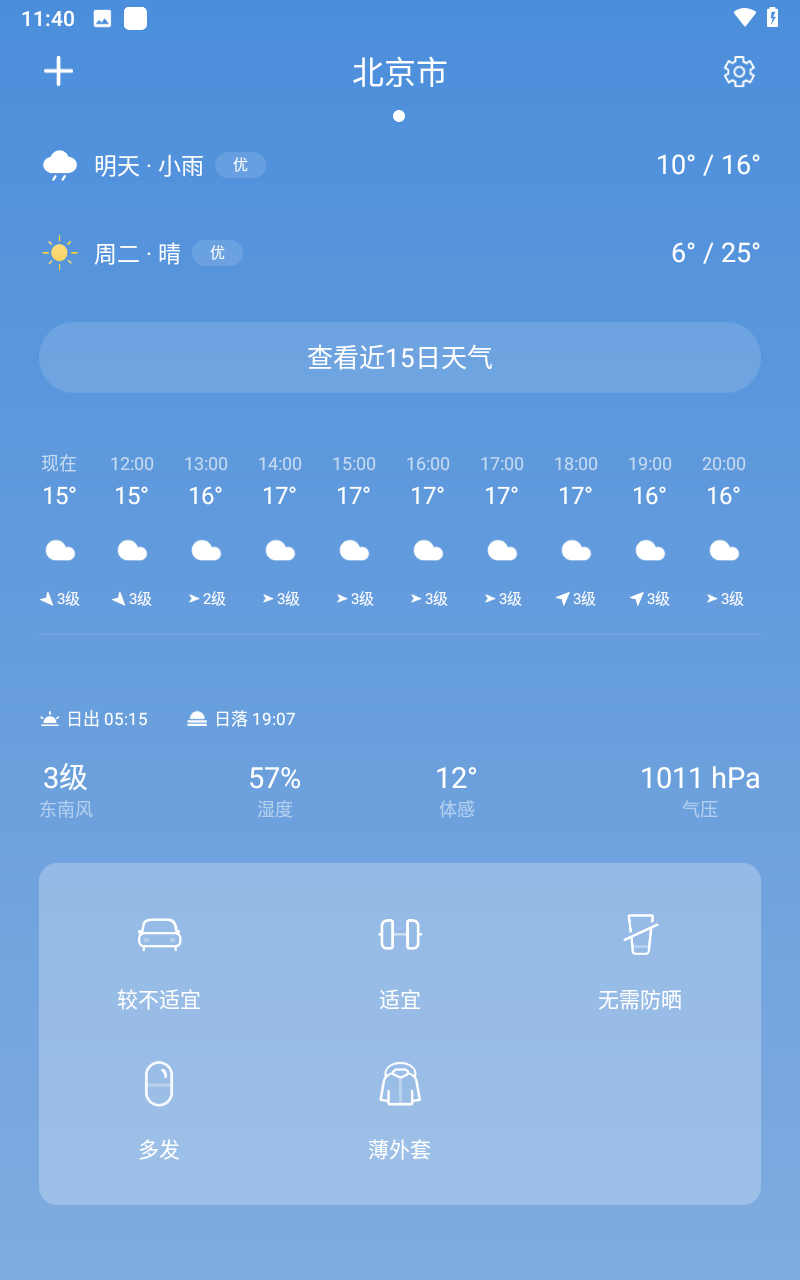Viewport: 800px width, 1280px height.
Task: Open 查看近15日天气 forecast
Action: tap(399, 357)
